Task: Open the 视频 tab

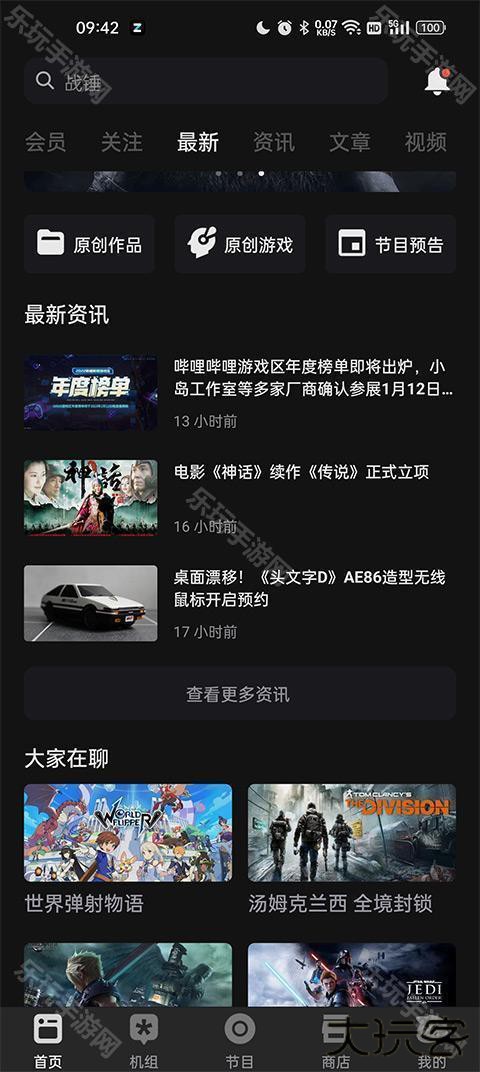Action: pyautogui.click(x=425, y=142)
